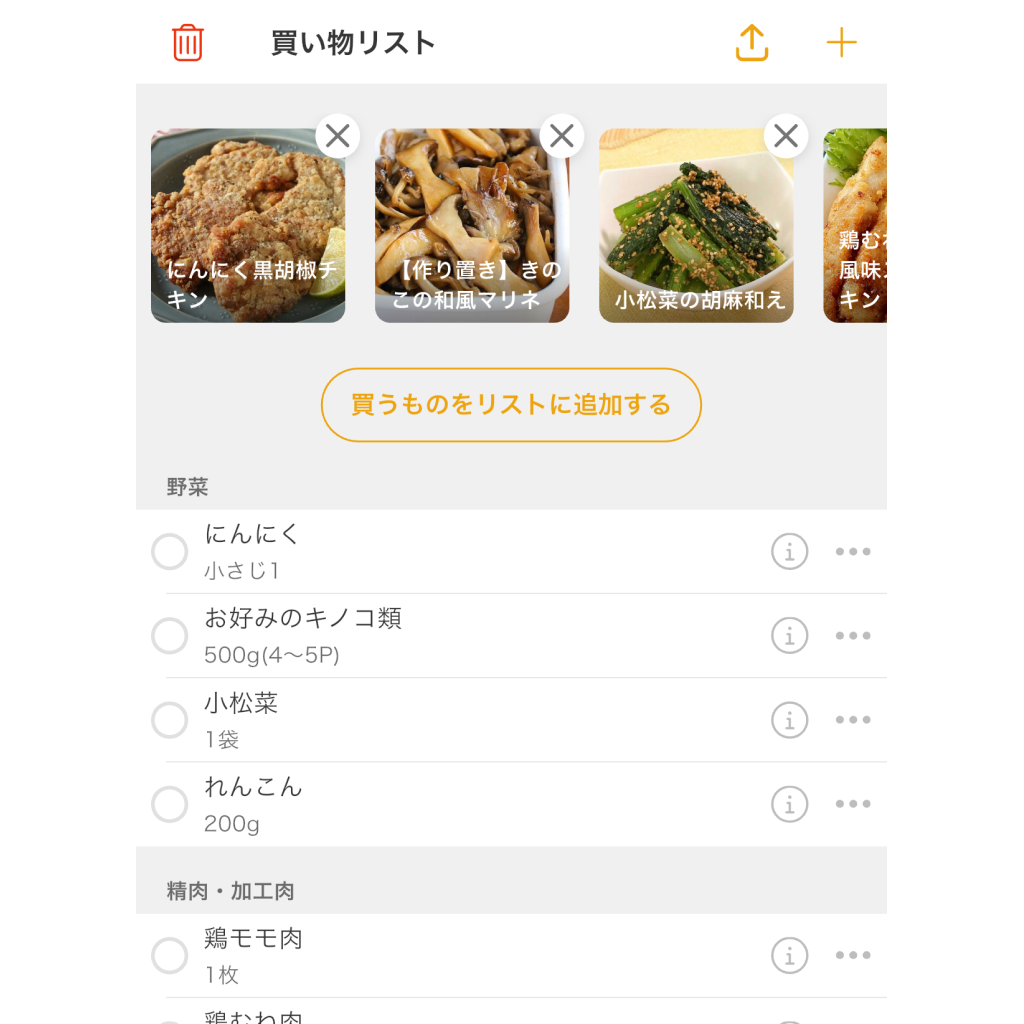This screenshot has height=1024, width=1024.
Task: Check off 小松菜 item
Action: pos(170,720)
